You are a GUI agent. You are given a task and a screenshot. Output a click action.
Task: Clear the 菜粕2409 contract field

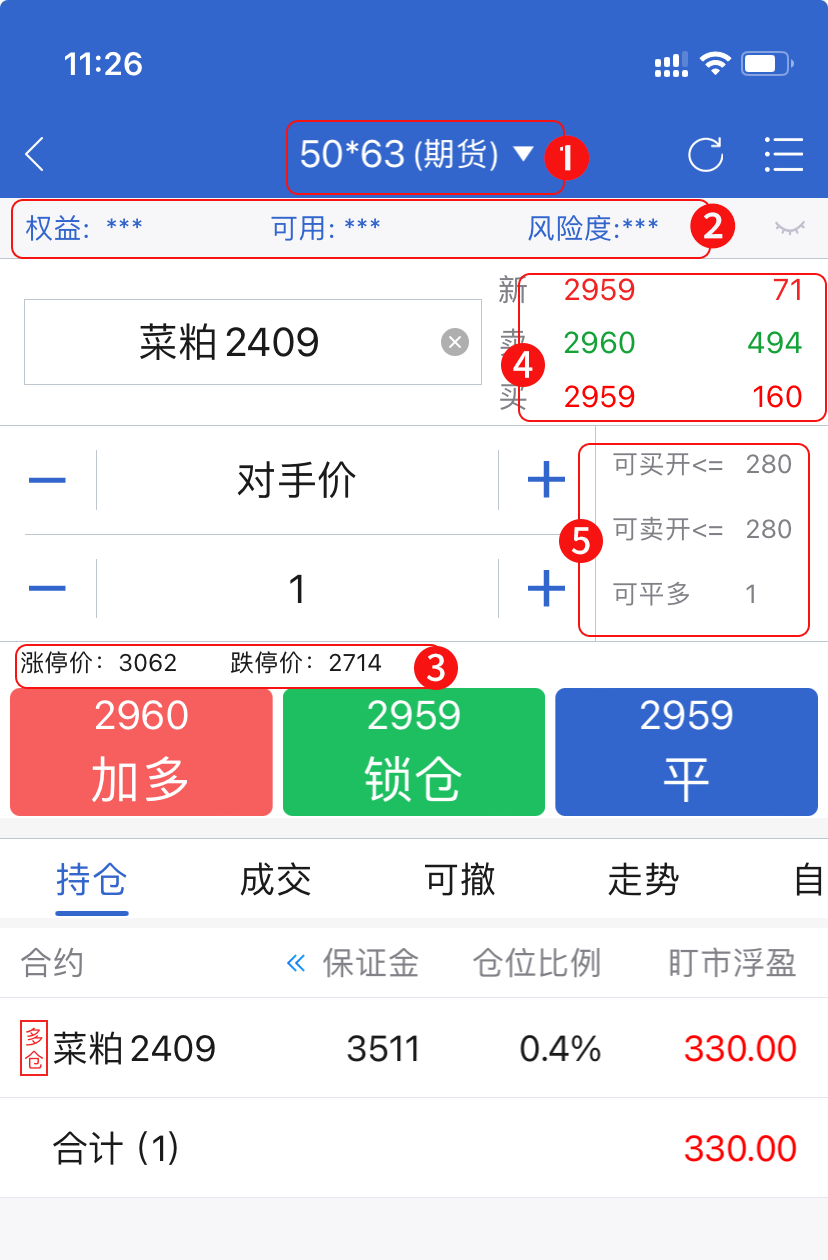click(455, 343)
